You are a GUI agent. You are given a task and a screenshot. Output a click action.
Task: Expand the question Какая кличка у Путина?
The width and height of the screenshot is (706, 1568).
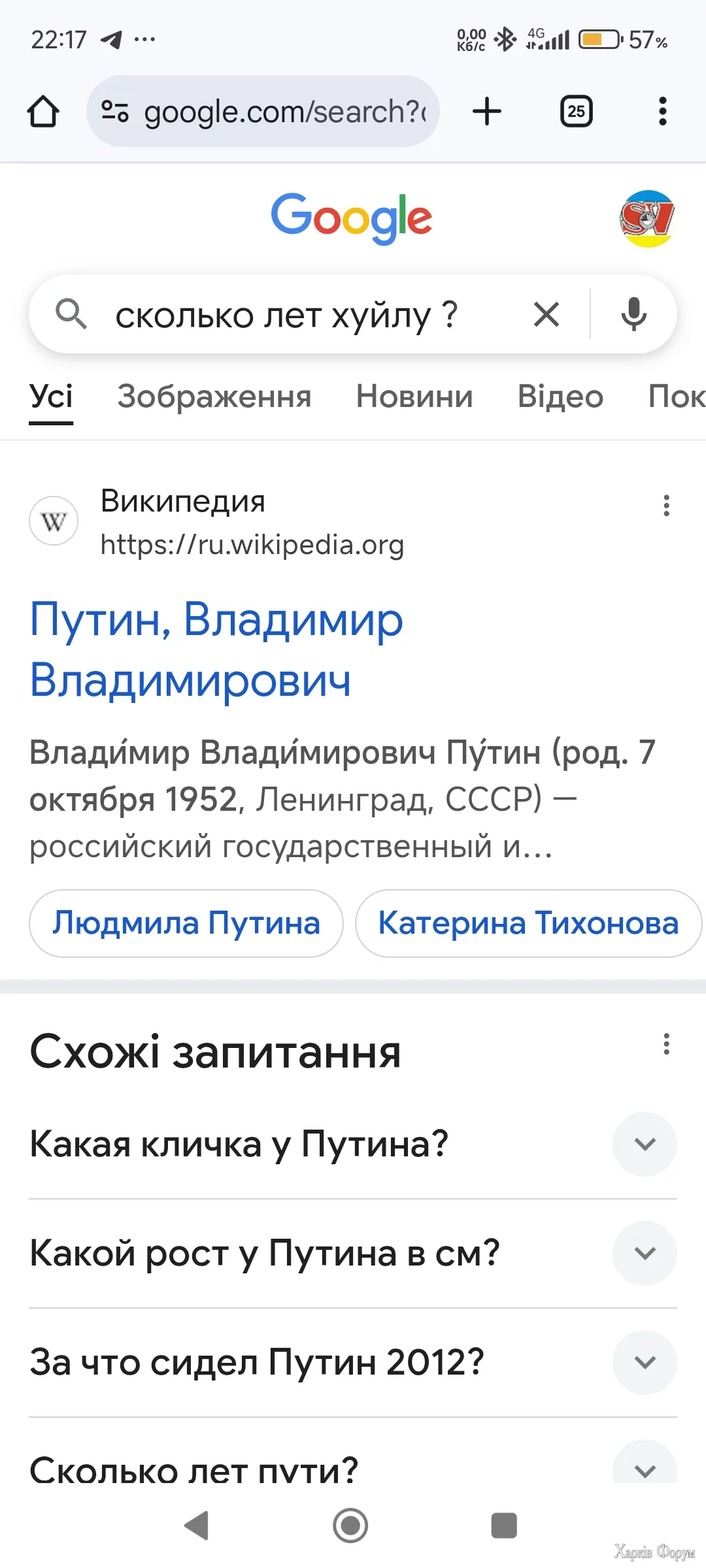[x=645, y=1144]
